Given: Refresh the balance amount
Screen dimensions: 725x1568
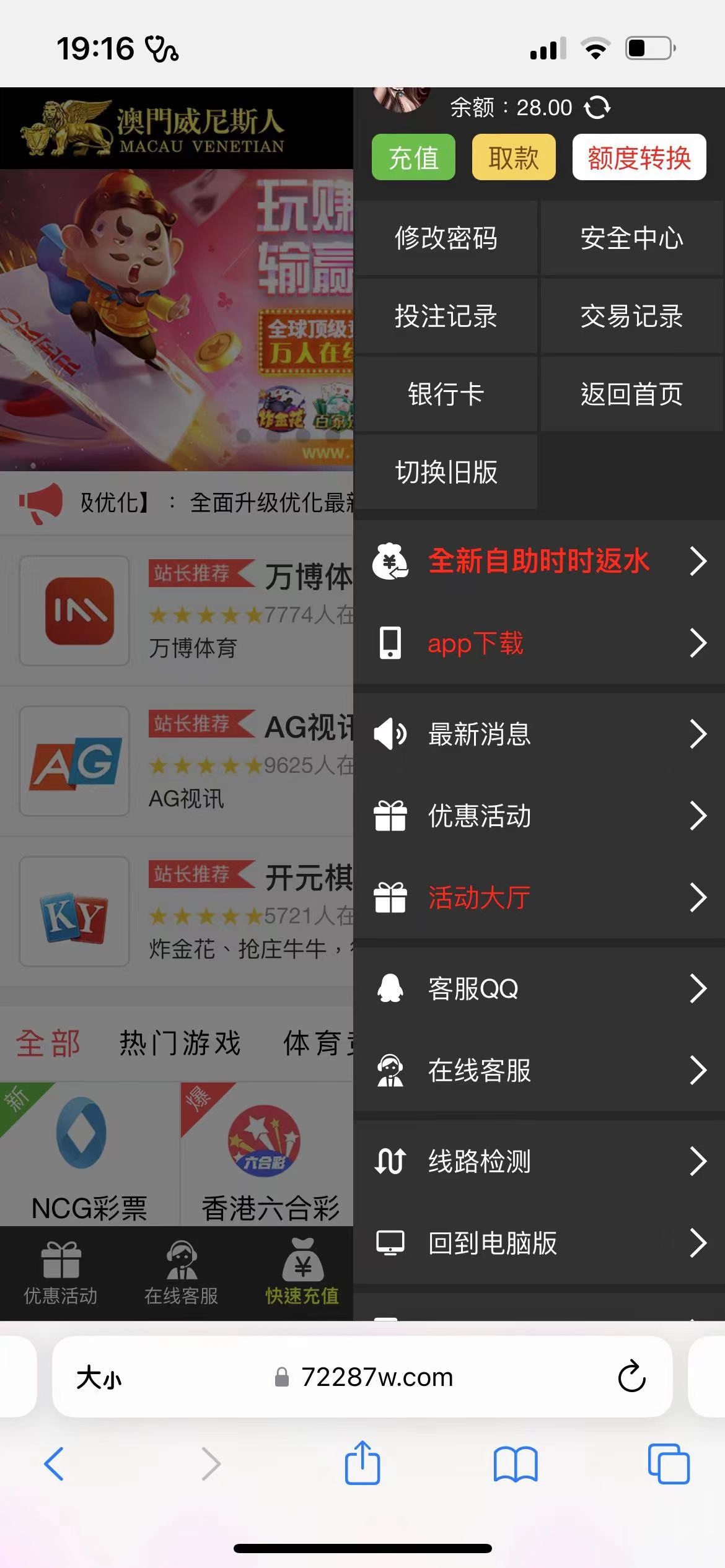Looking at the screenshot, I should coord(597,108).
